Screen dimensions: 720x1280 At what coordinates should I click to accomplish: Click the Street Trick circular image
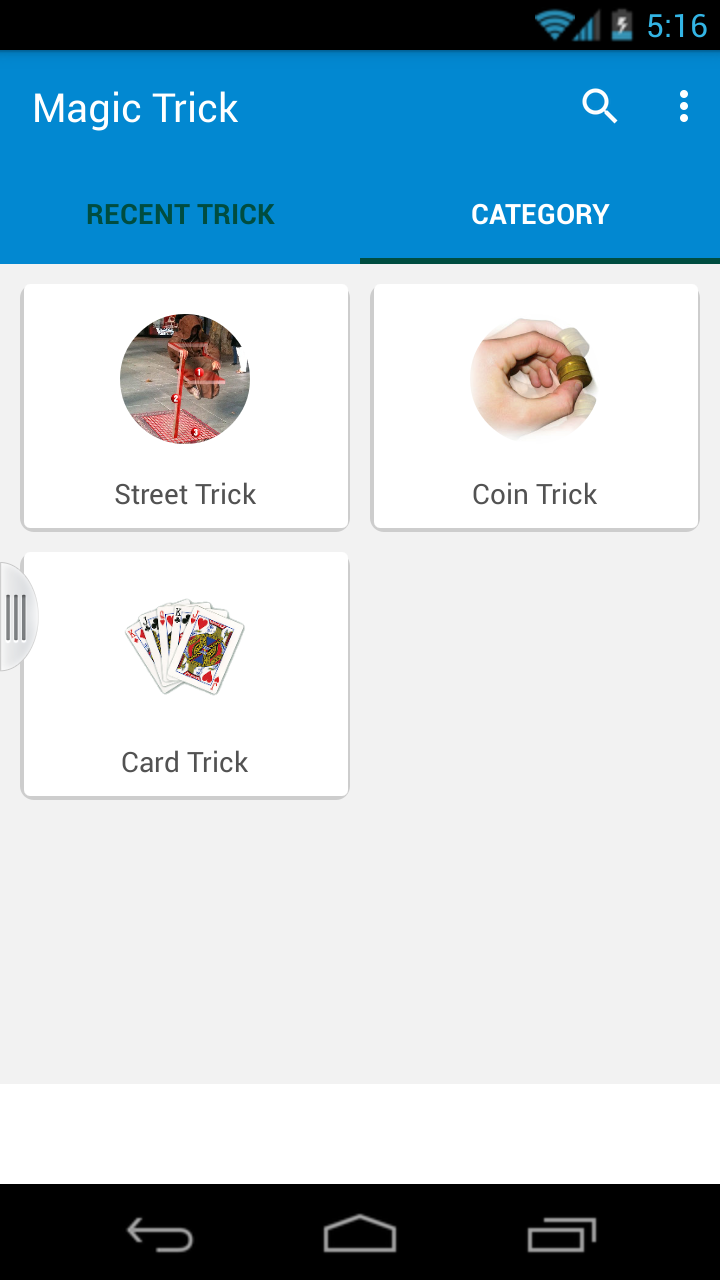(185, 379)
